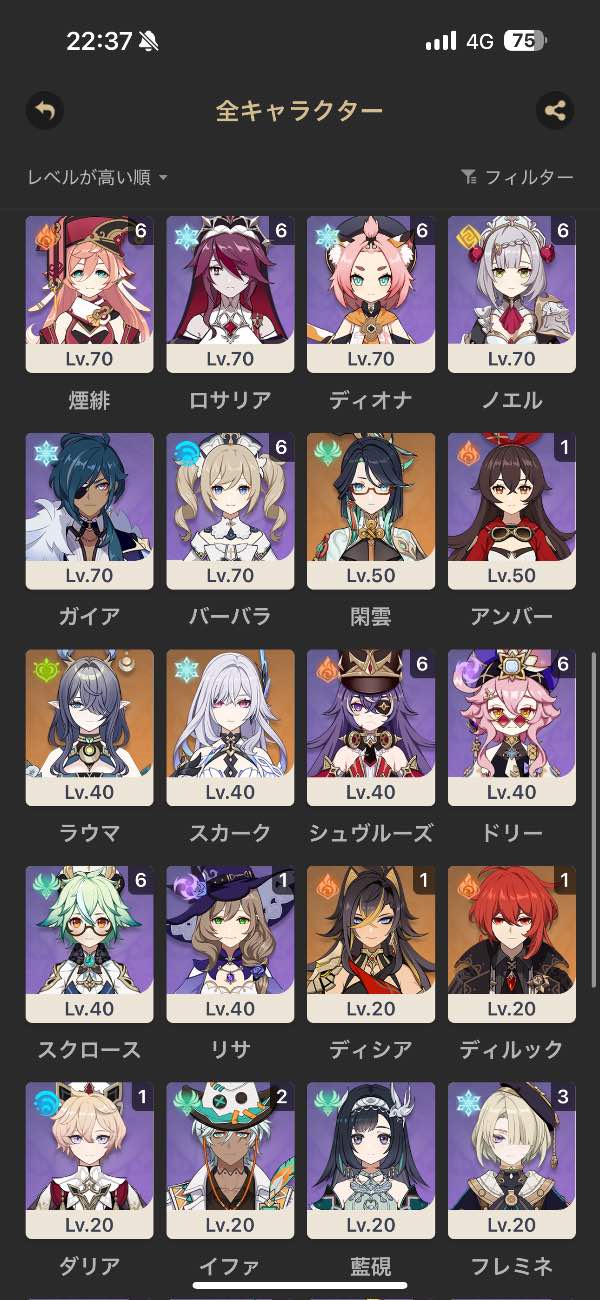The width and height of the screenshot is (600, 1300).
Task: View 閑雲's character details
Action: (371, 510)
